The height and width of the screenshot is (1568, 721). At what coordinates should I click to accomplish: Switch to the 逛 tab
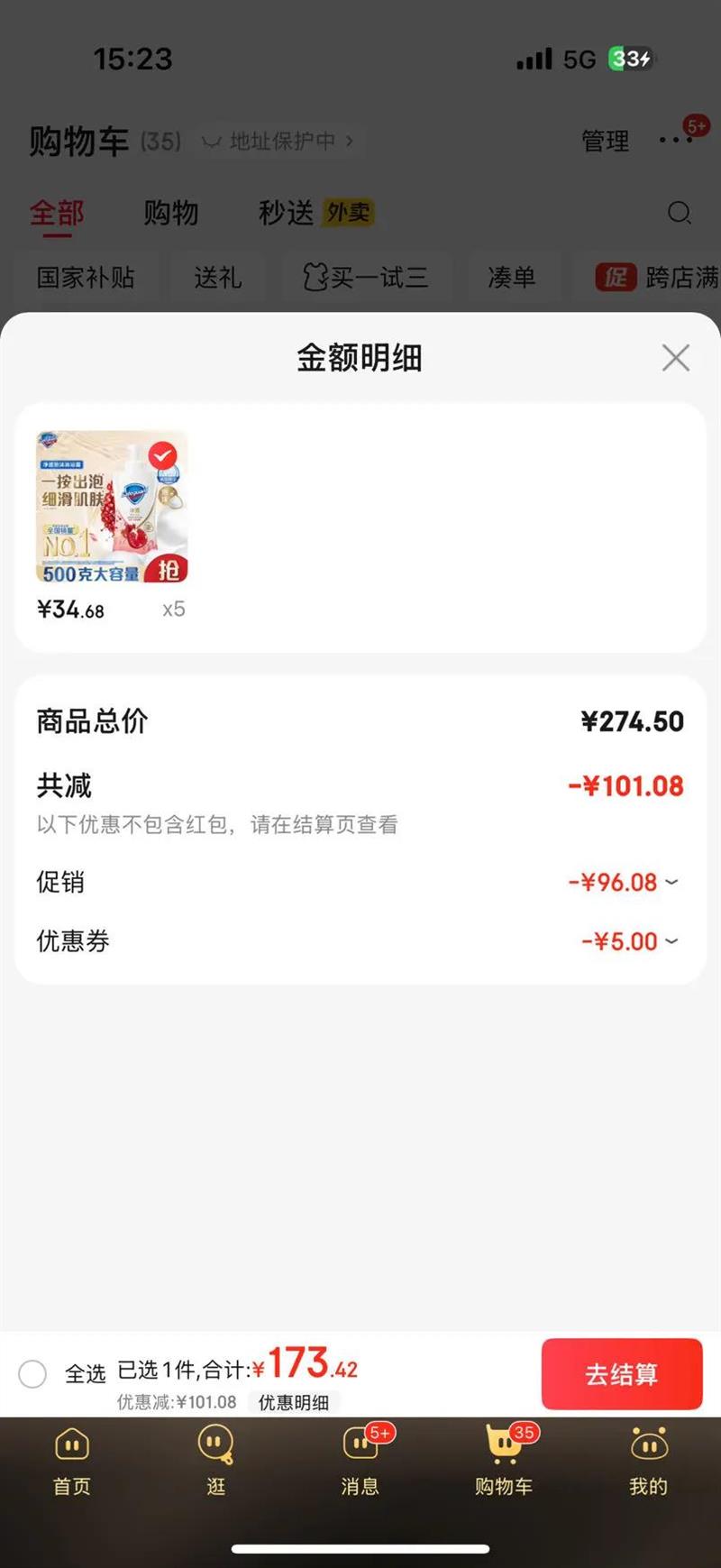(216, 1461)
